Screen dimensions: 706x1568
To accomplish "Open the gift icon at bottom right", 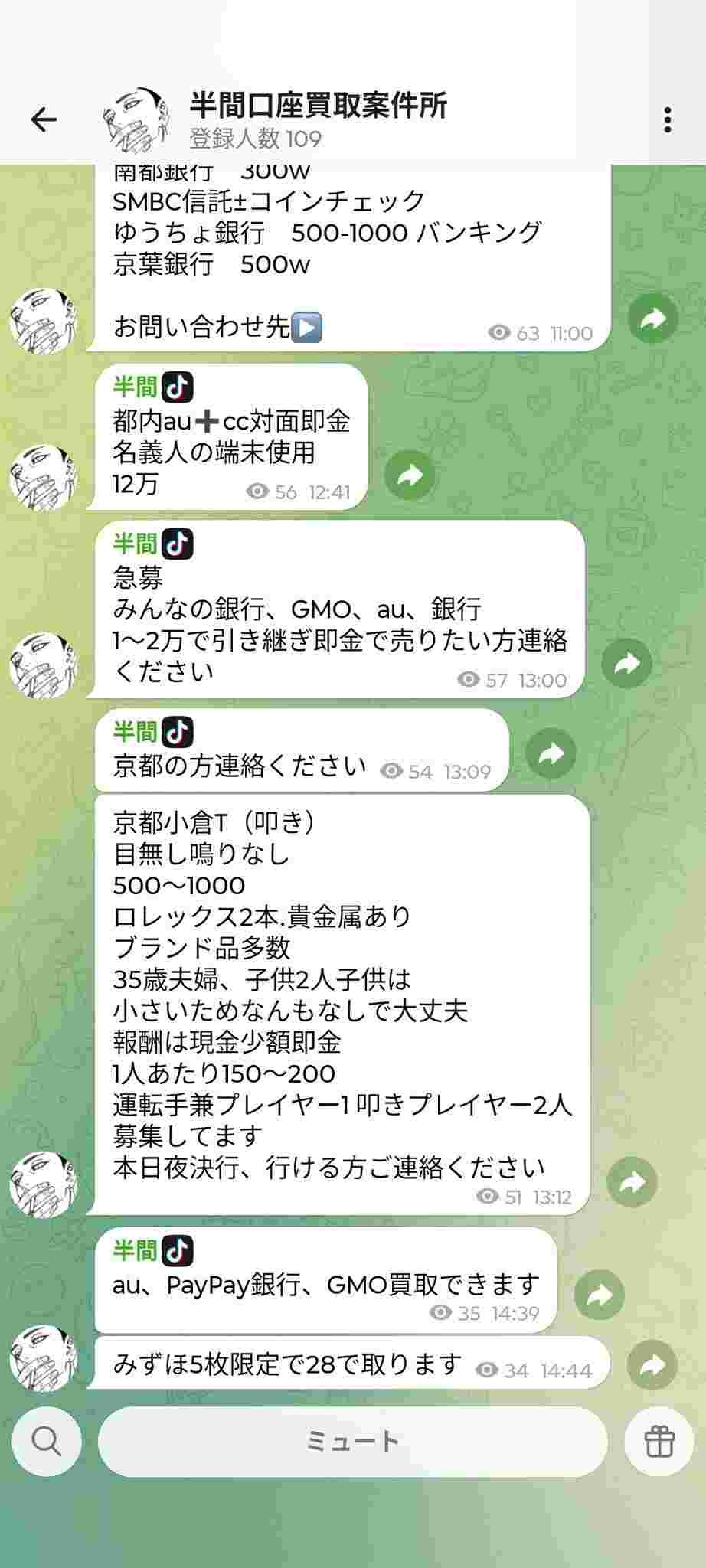I will 659,1441.
